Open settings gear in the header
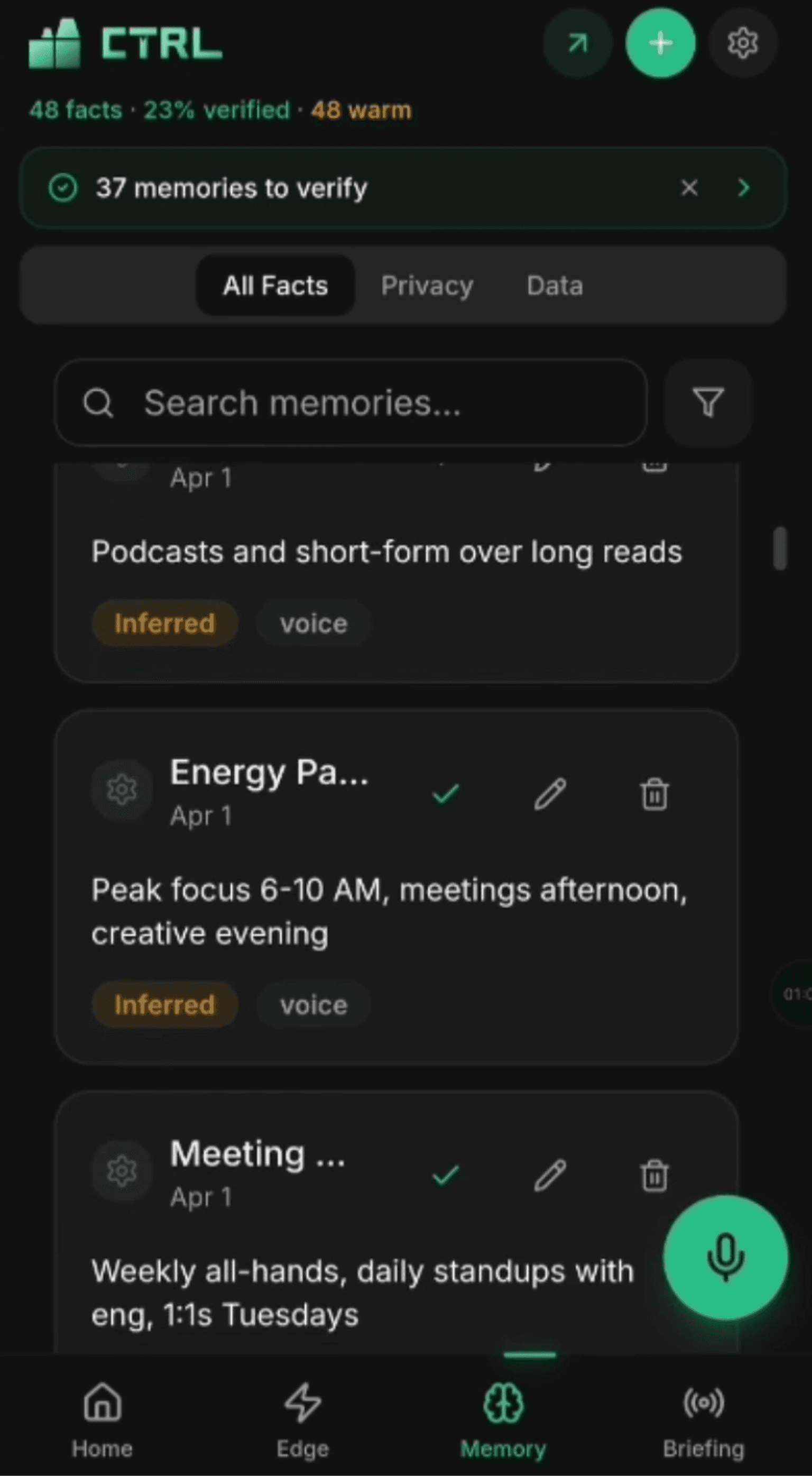The image size is (812, 1476). coord(743,43)
